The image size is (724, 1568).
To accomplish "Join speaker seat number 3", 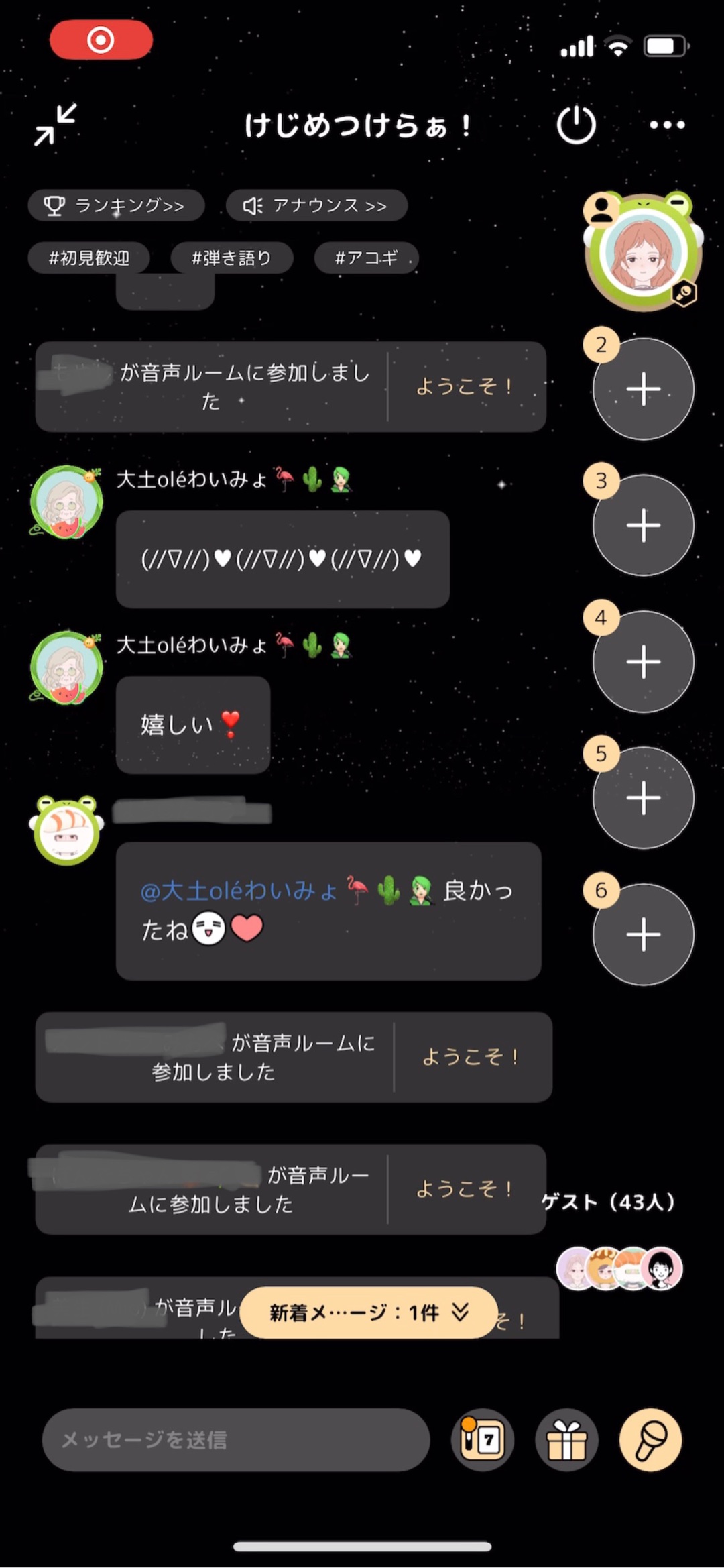I will click(643, 525).
